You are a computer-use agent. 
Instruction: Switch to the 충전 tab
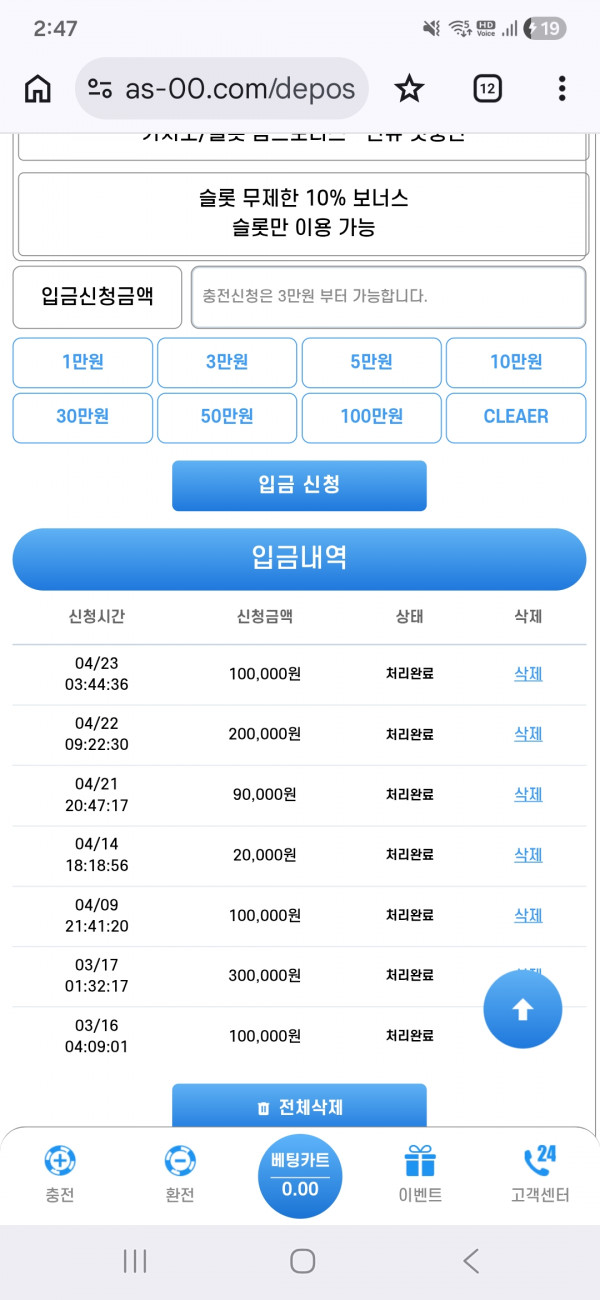coord(60,1174)
